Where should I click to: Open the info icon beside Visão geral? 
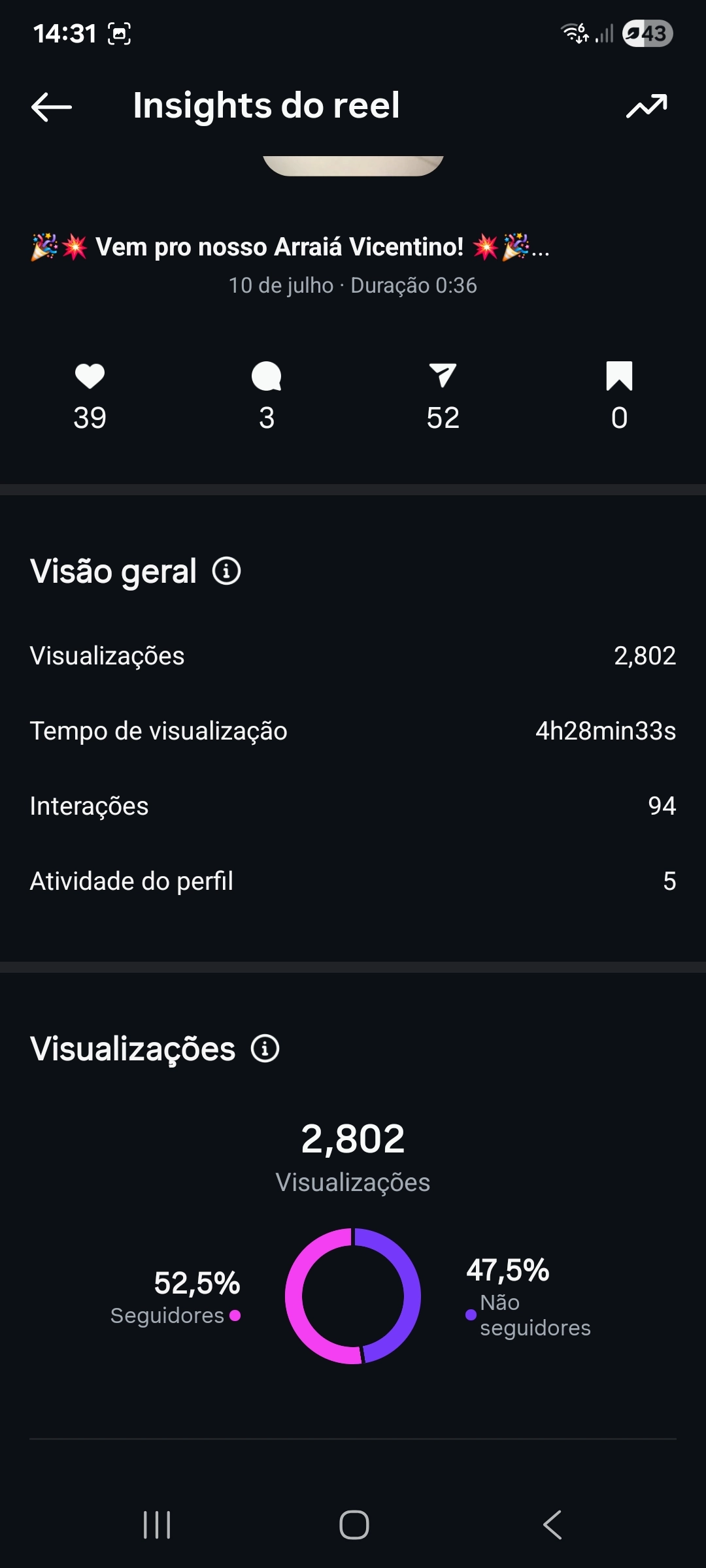click(227, 571)
